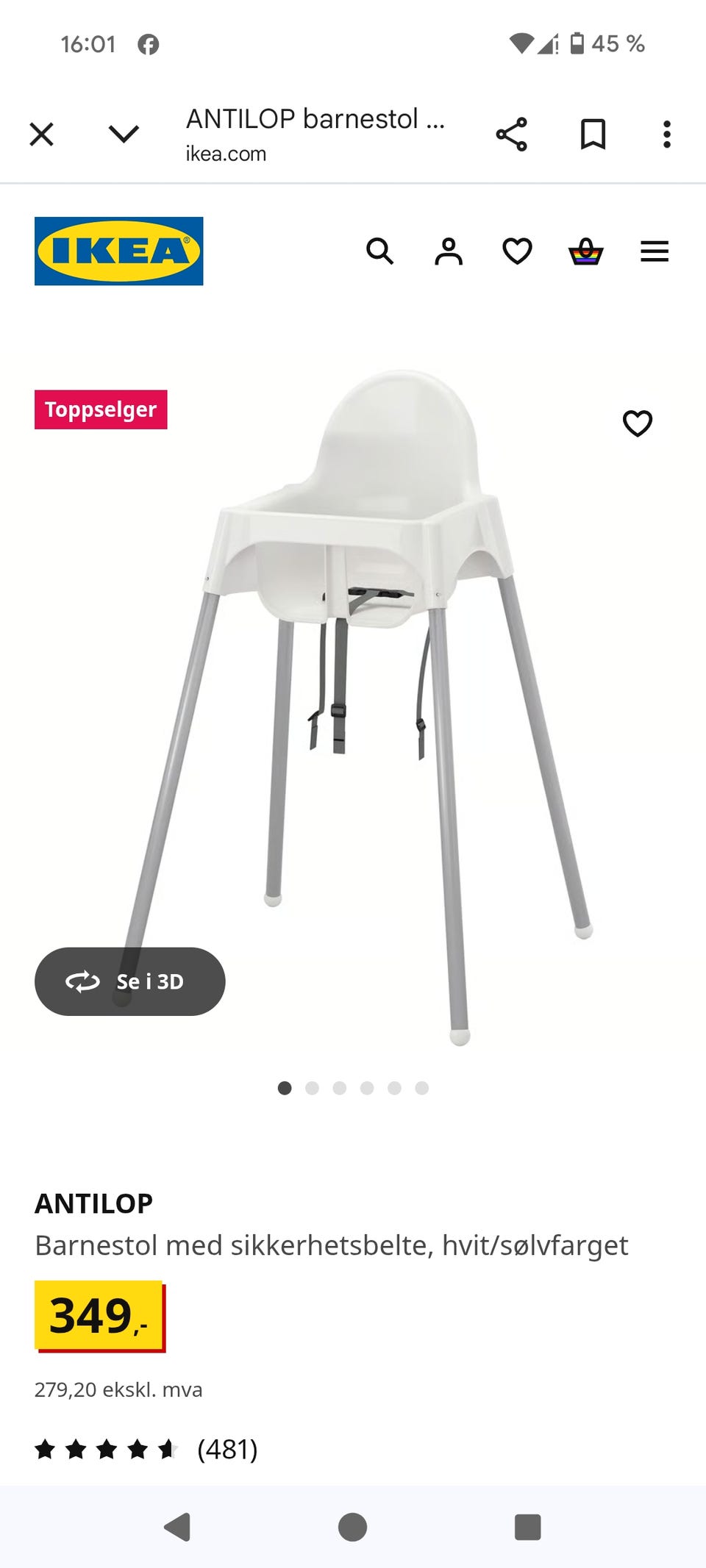706x1568 pixels.
Task: Open the 481 customer reviews
Action: (x=227, y=1450)
